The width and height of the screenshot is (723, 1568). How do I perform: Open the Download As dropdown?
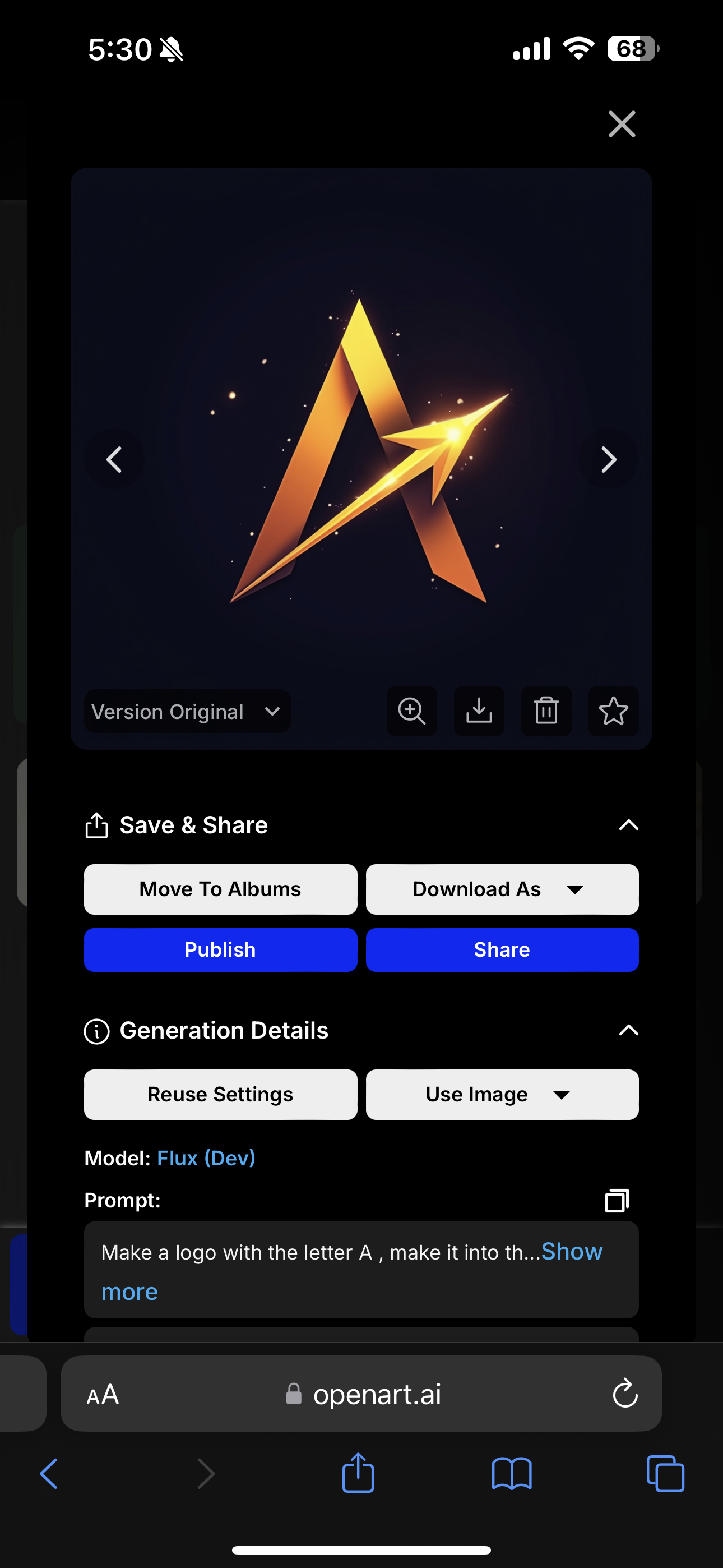coord(502,889)
